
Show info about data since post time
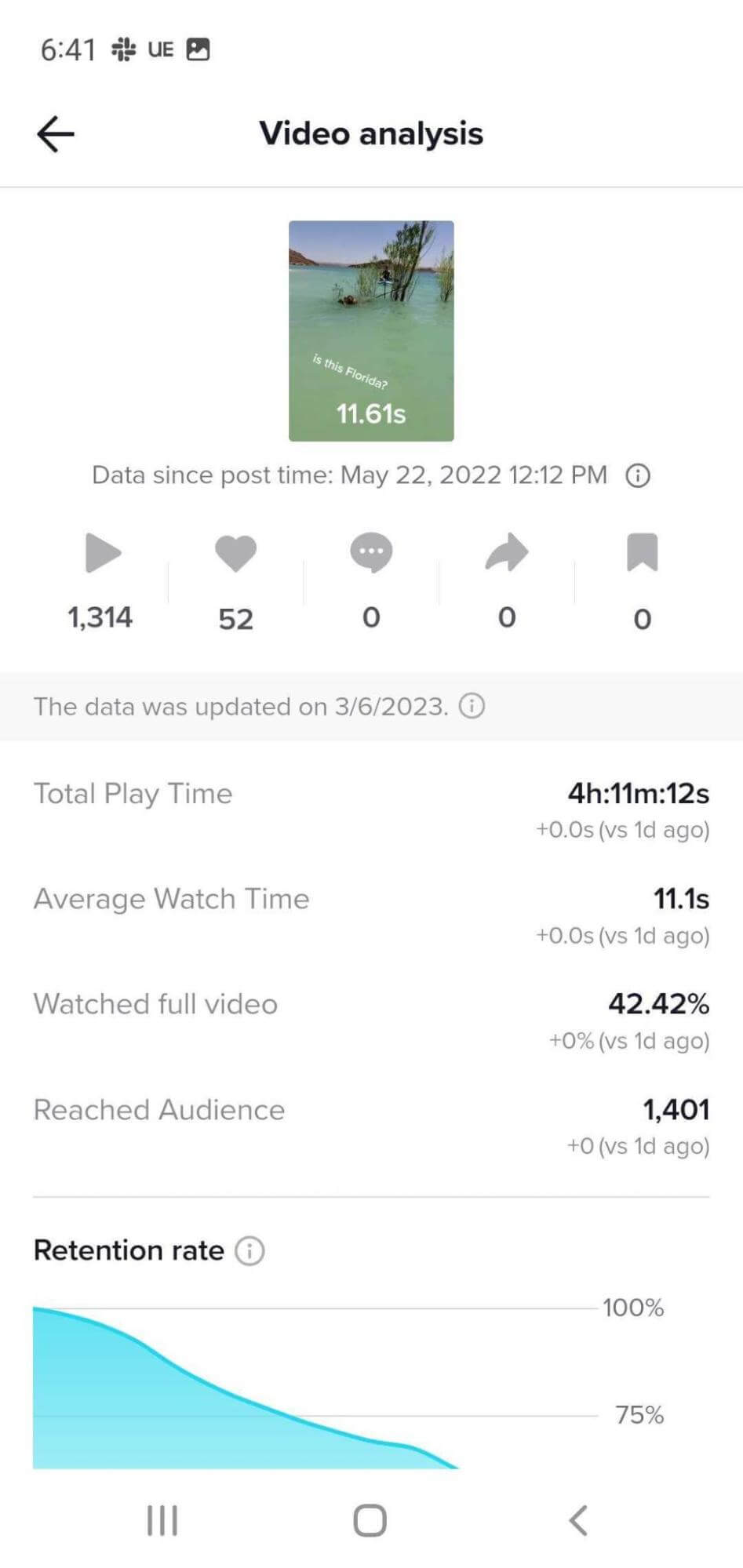pos(637,475)
